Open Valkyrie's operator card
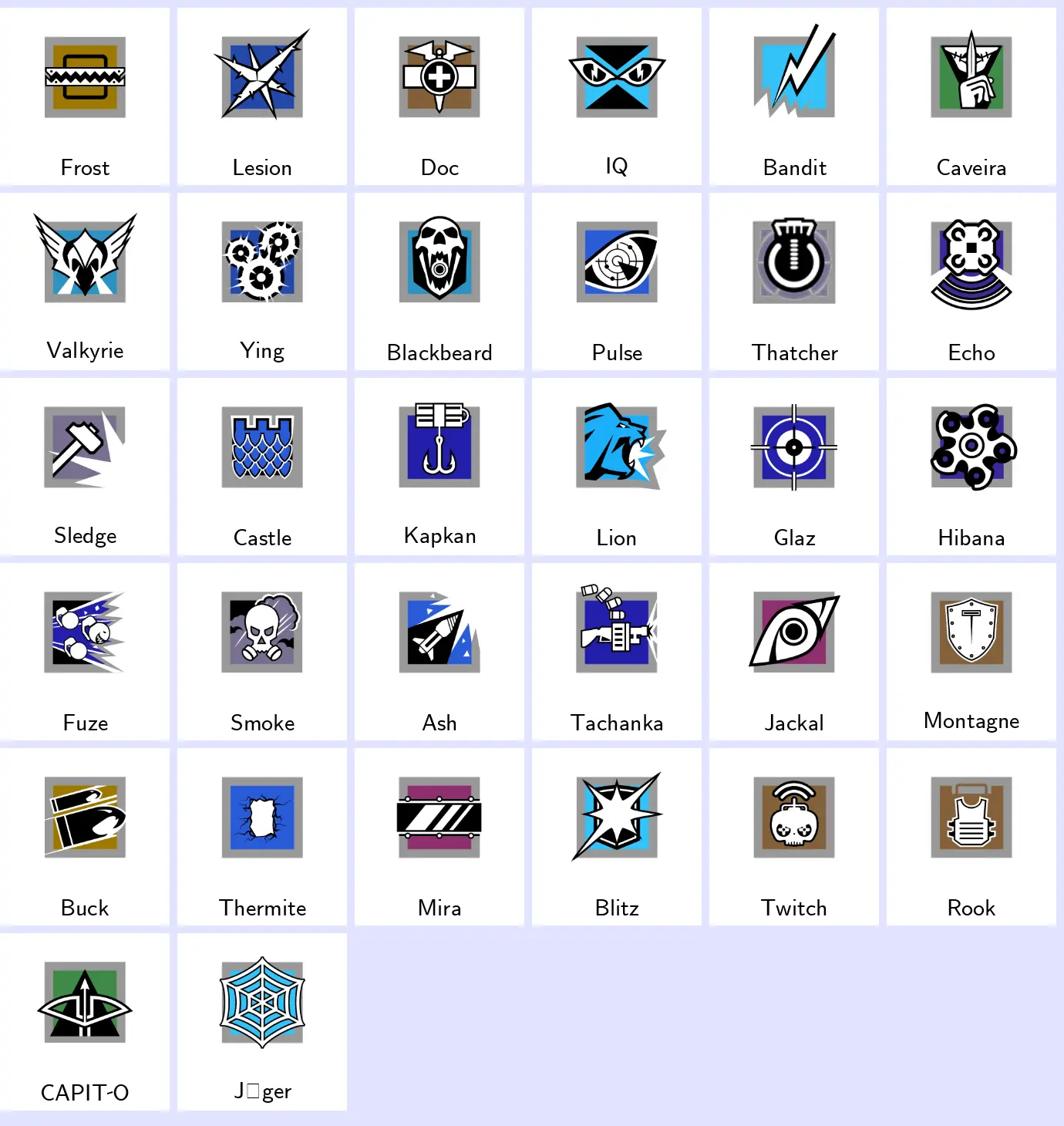 (85, 281)
